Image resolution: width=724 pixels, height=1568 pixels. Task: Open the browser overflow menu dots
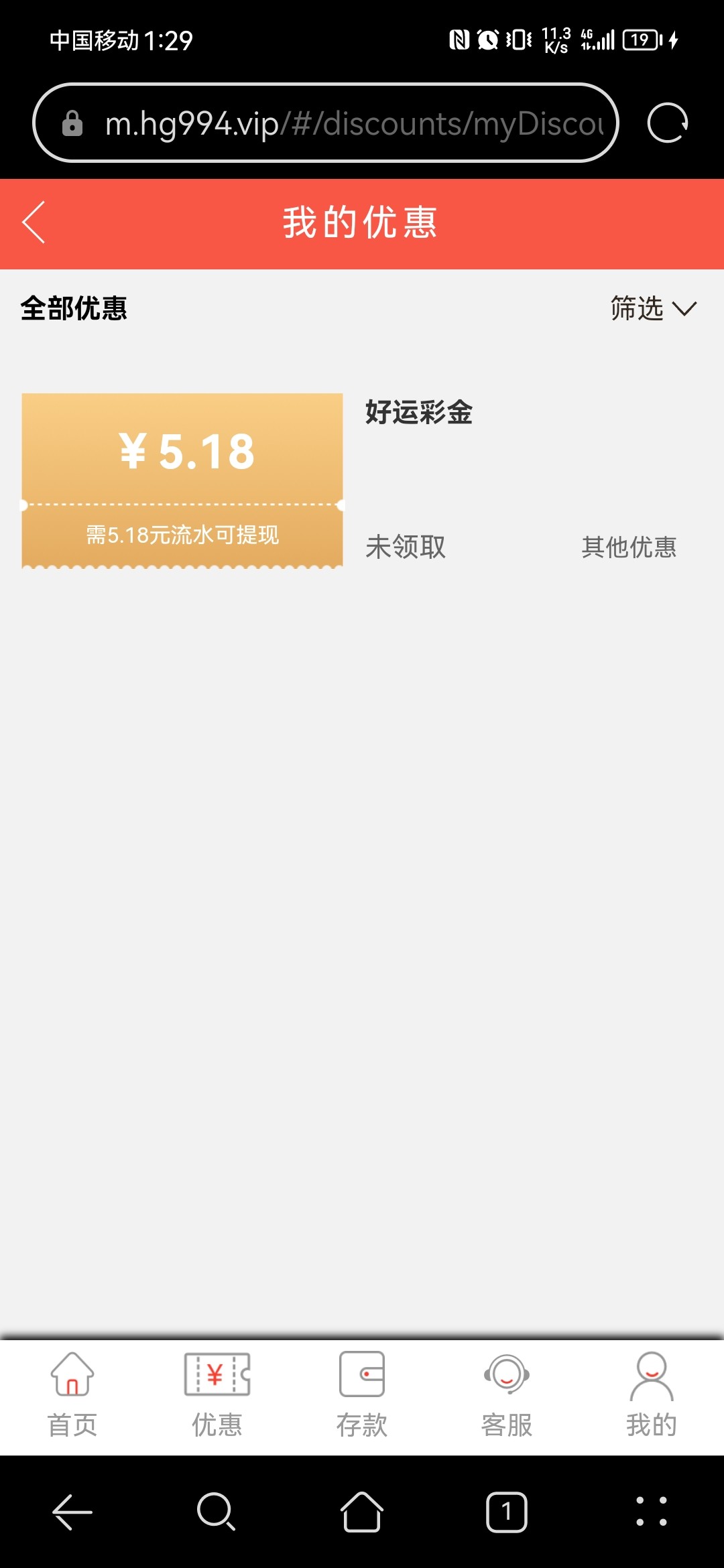tap(651, 1512)
